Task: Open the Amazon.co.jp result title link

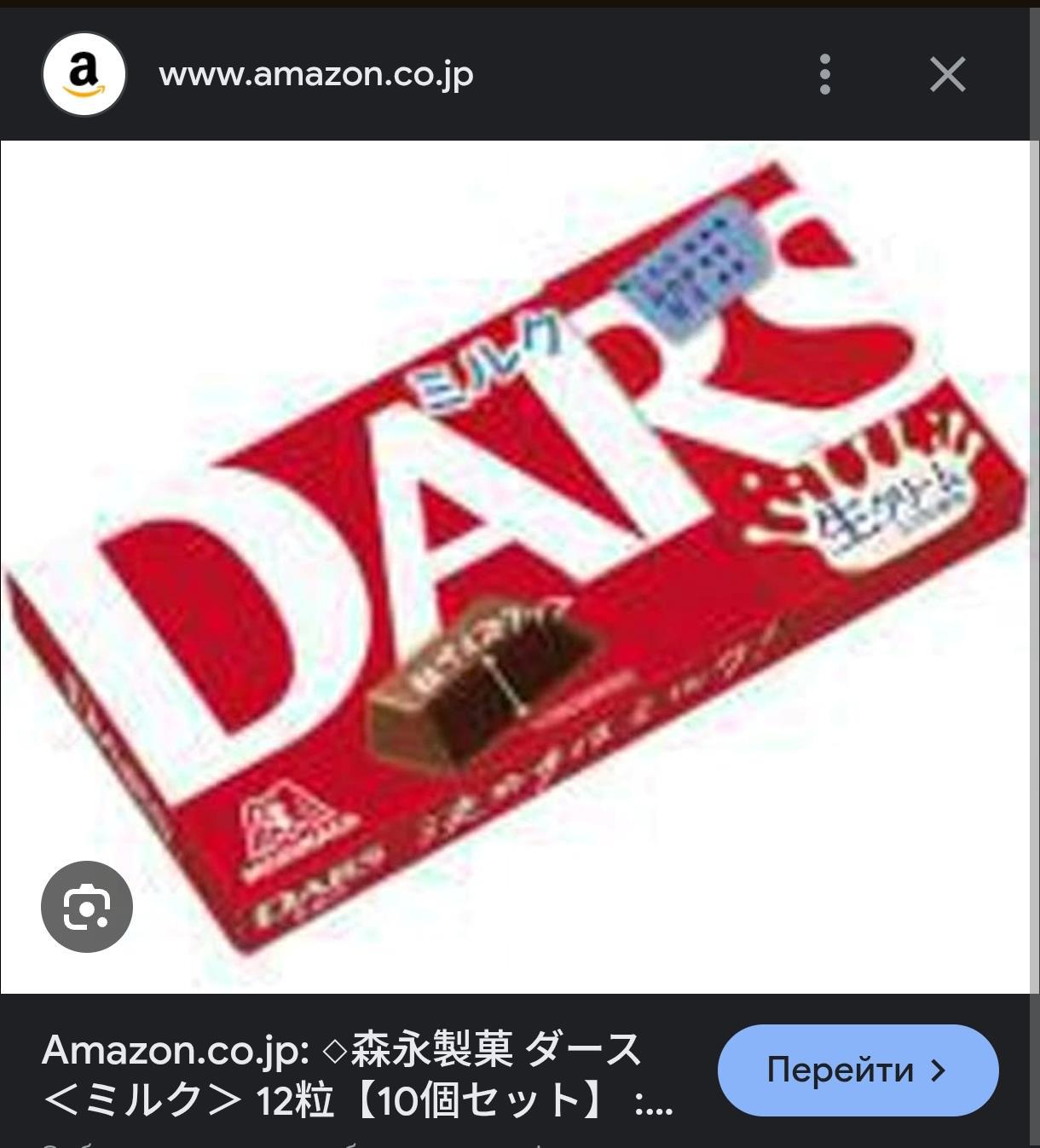Action: (x=357, y=1074)
